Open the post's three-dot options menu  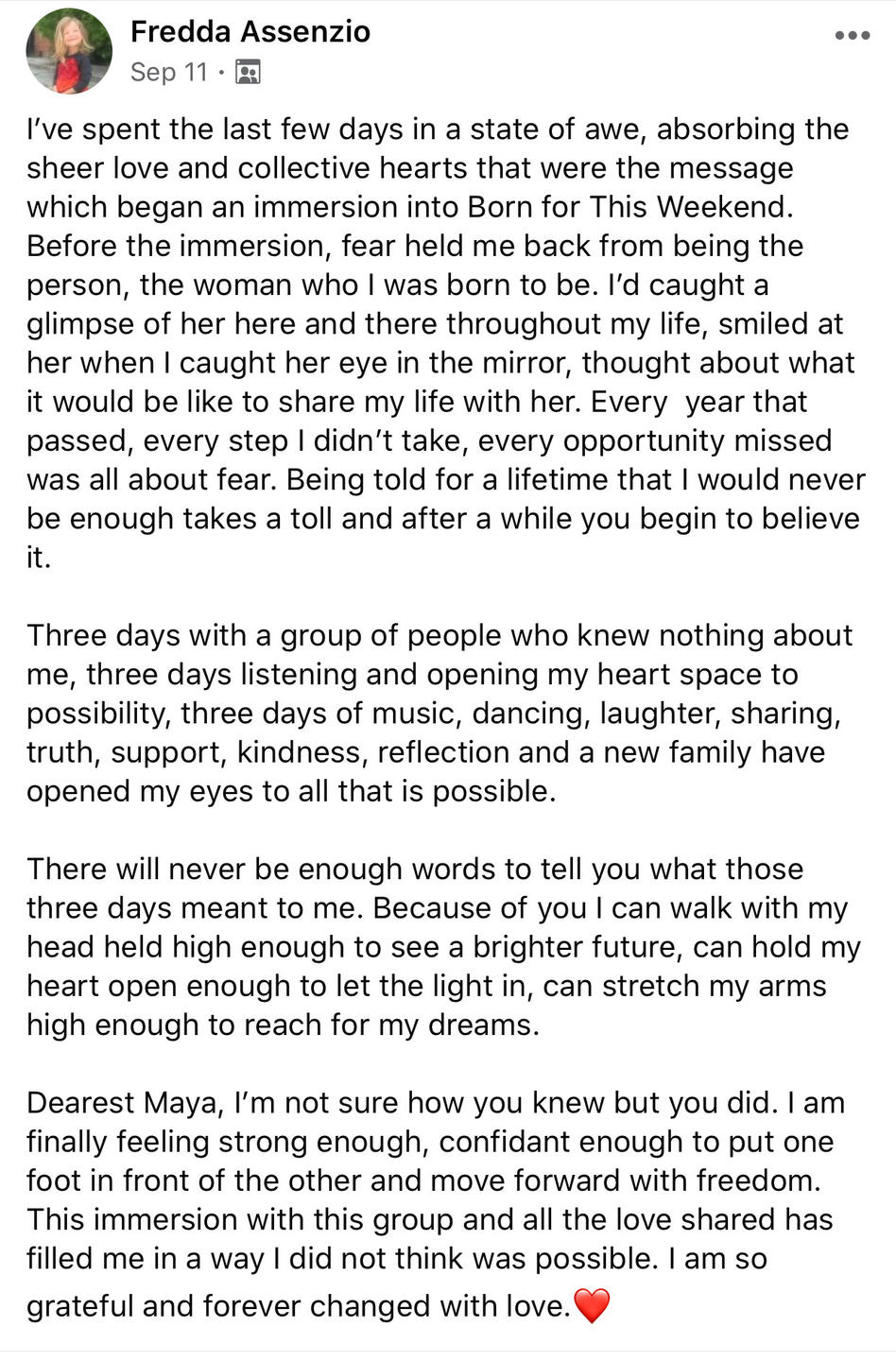pyautogui.click(x=852, y=36)
